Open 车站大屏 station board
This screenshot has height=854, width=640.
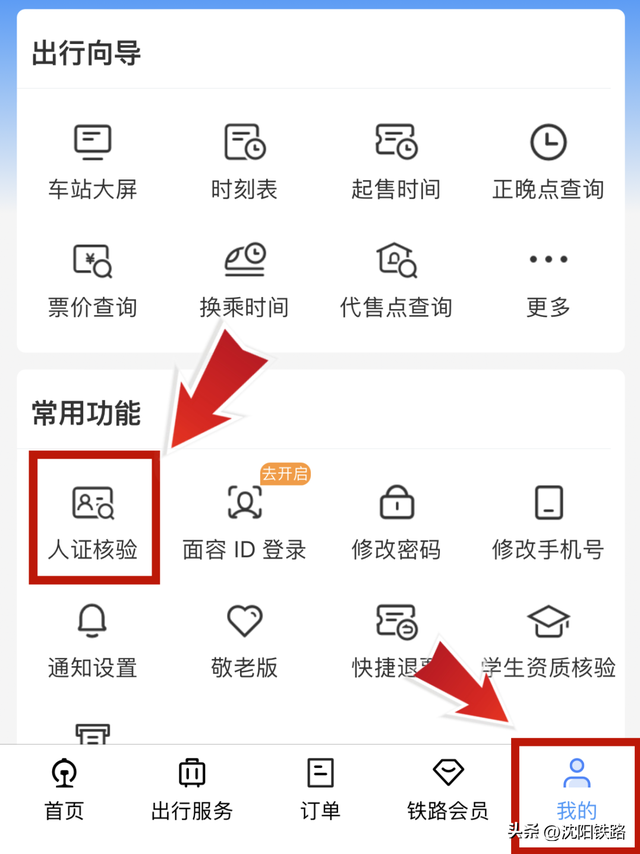click(93, 161)
